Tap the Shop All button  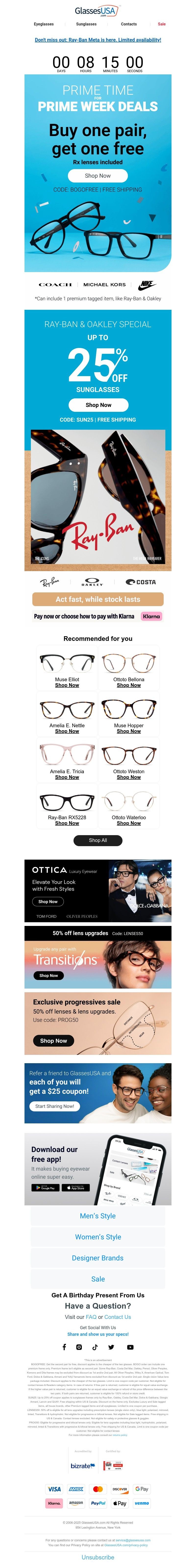point(98,841)
